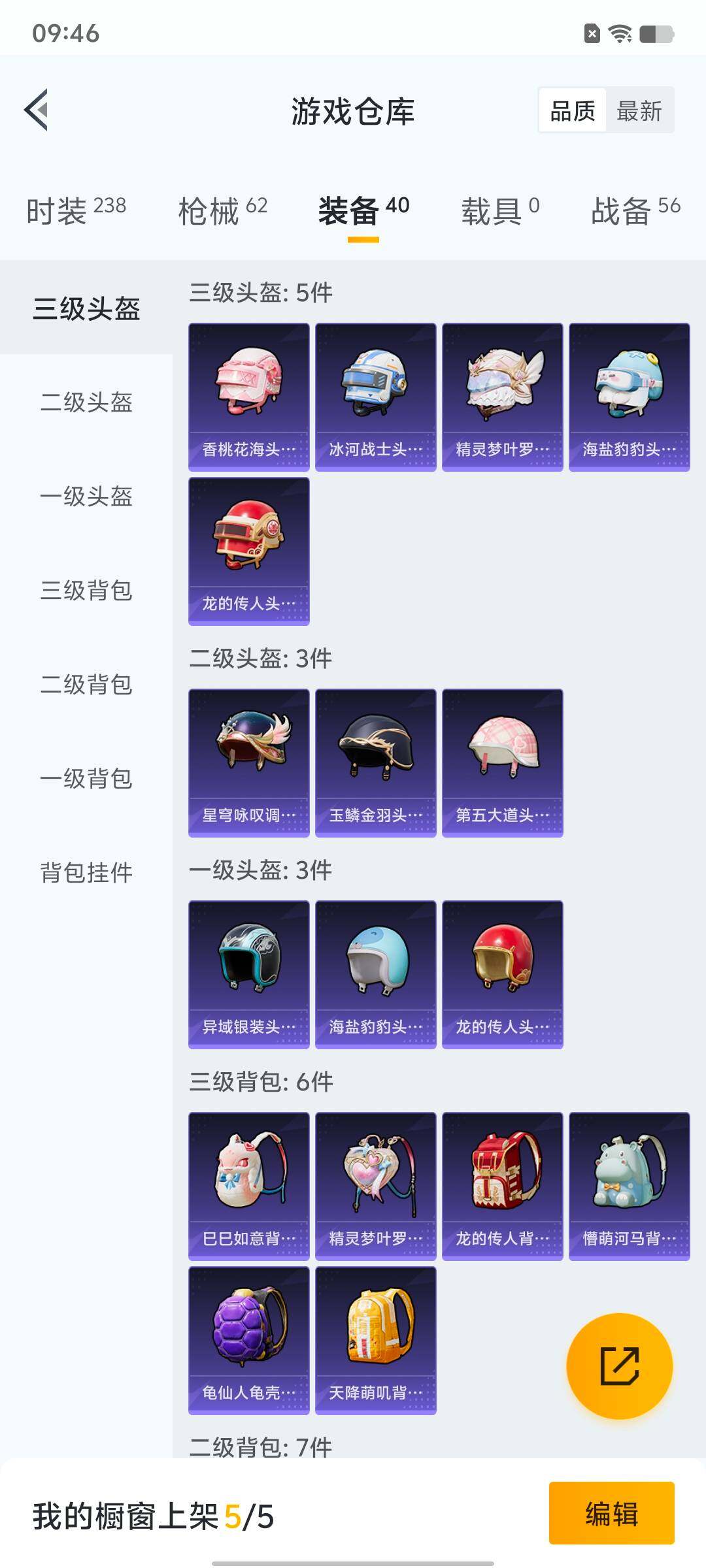Open the 懵萌河马 backpack
The image size is (706, 1568).
coord(630,1186)
